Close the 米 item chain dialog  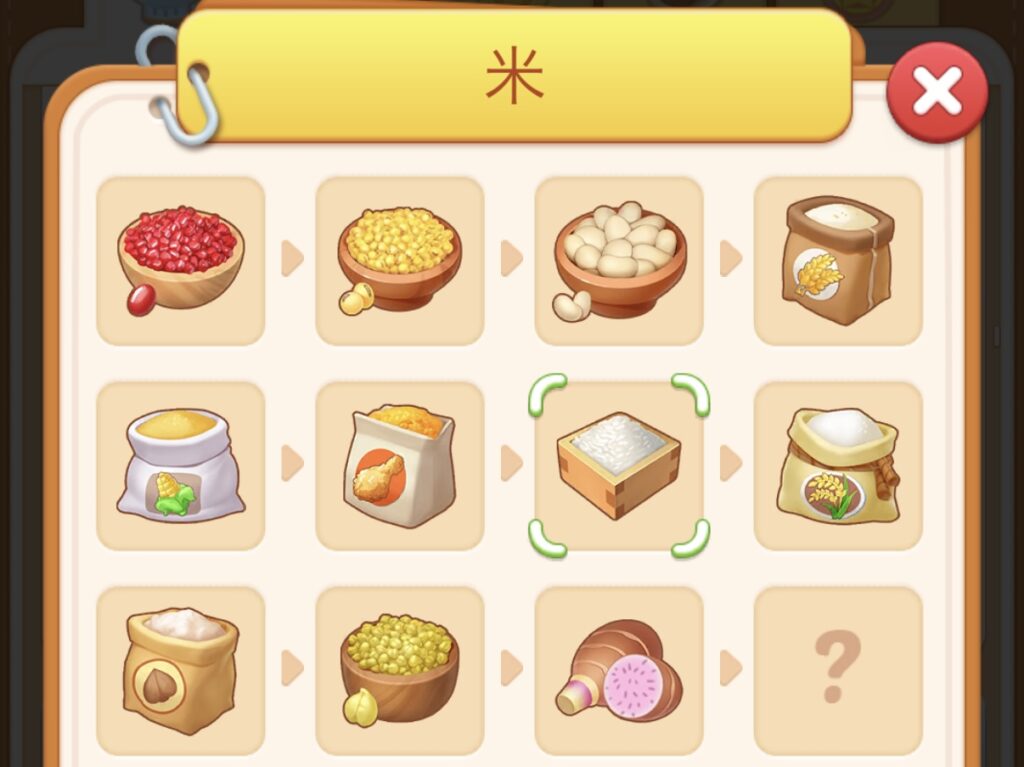point(937,92)
